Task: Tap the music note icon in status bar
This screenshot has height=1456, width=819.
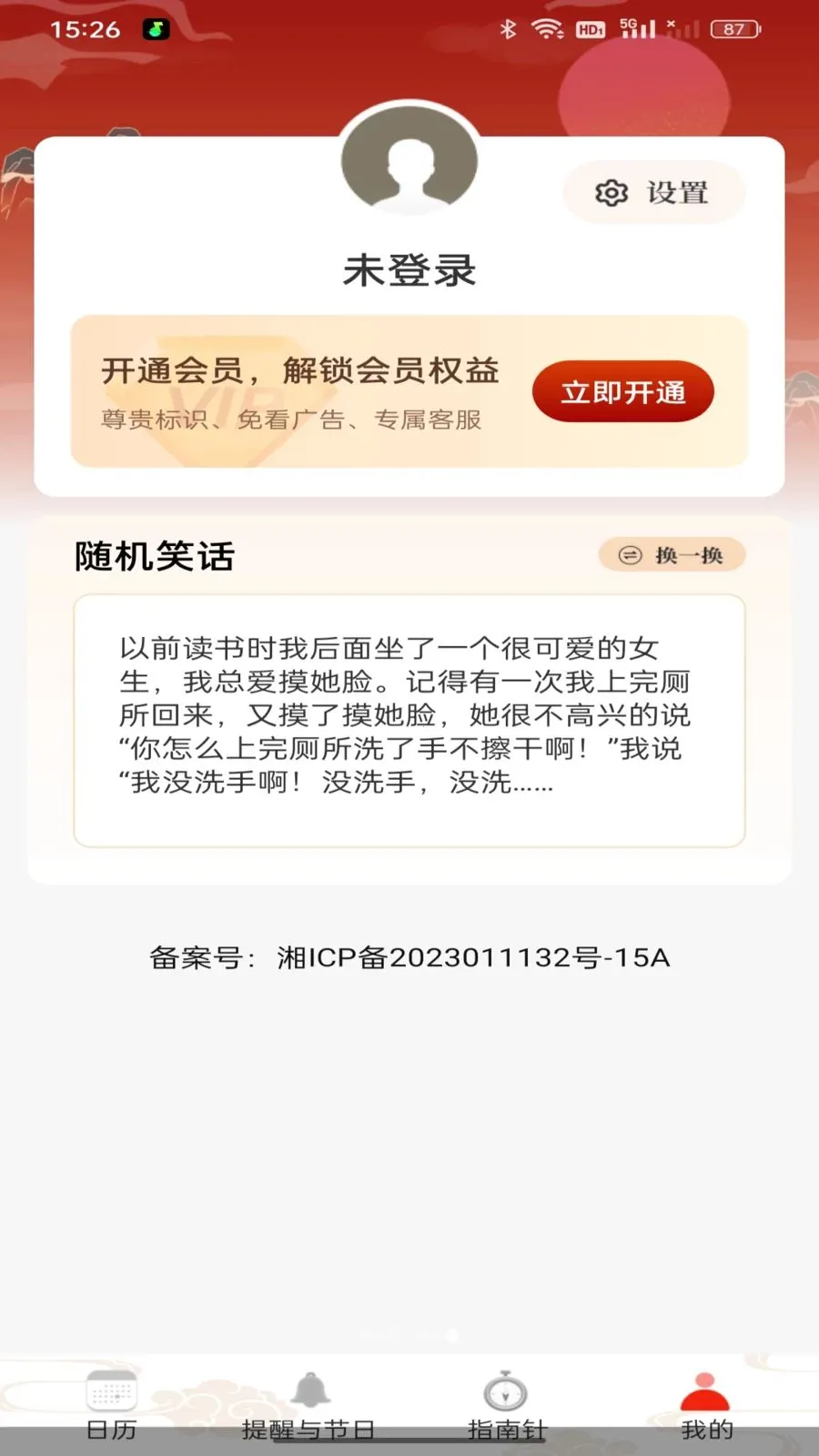Action: point(155,28)
